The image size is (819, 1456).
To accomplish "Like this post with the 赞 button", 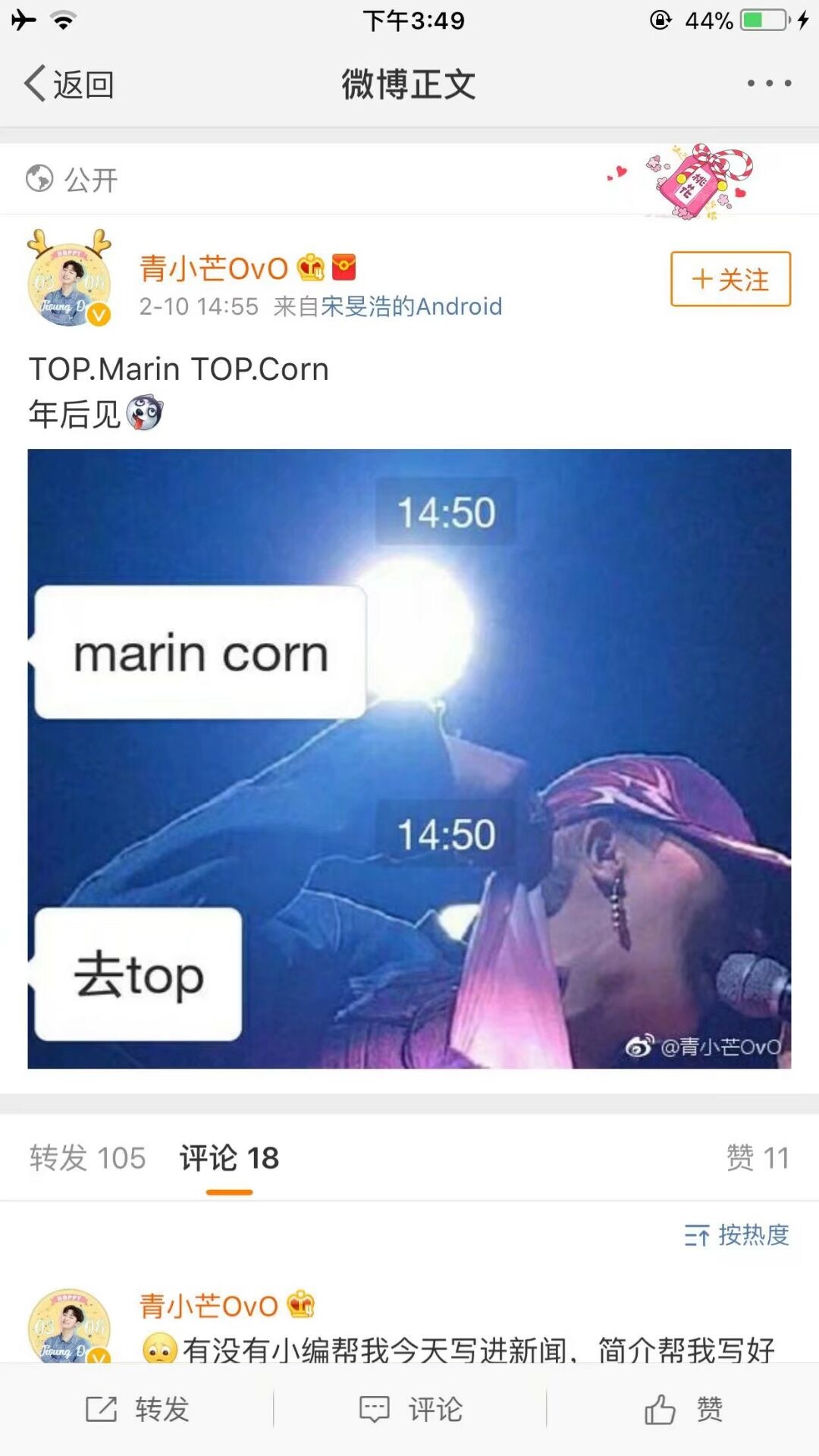I will [x=683, y=1409].
